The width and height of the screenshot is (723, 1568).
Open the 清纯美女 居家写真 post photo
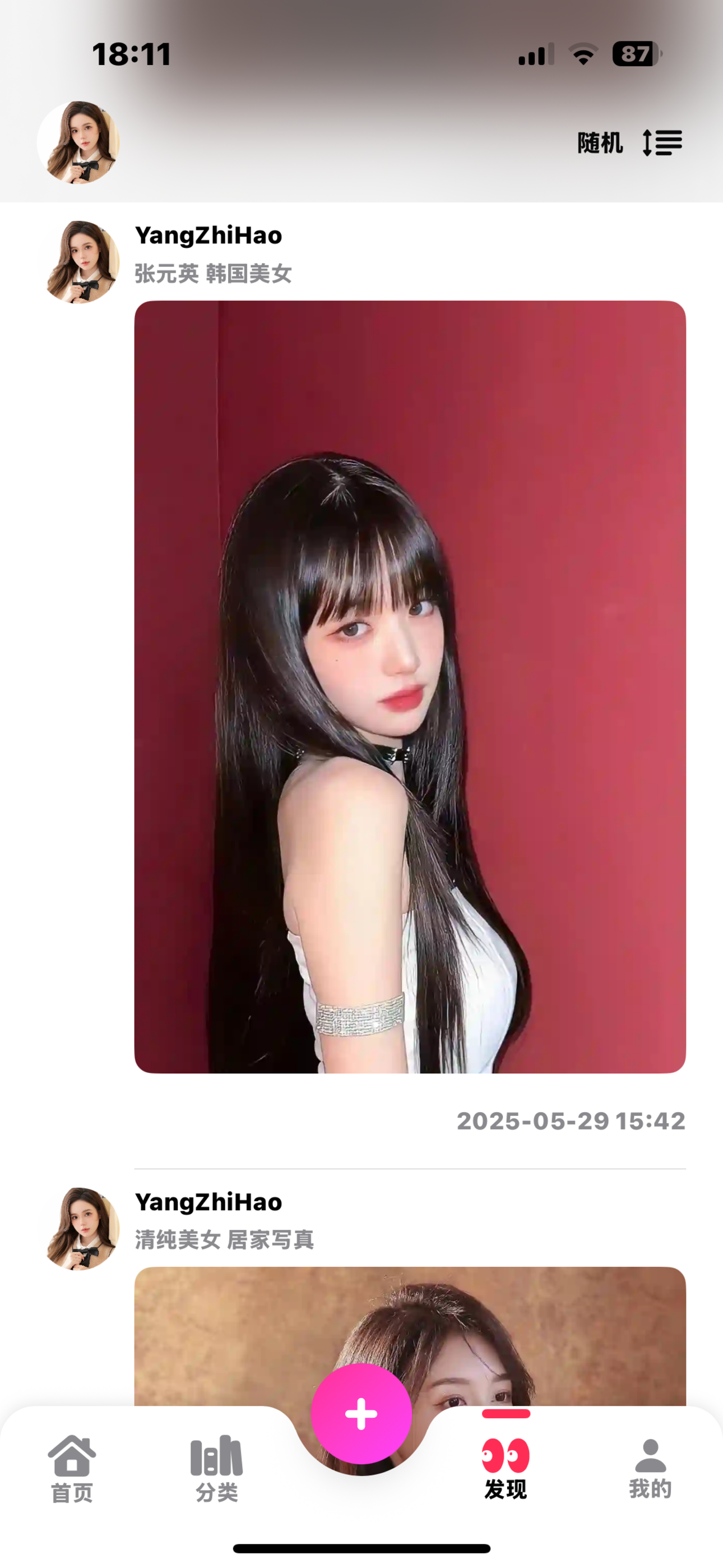pos(410,1333)
